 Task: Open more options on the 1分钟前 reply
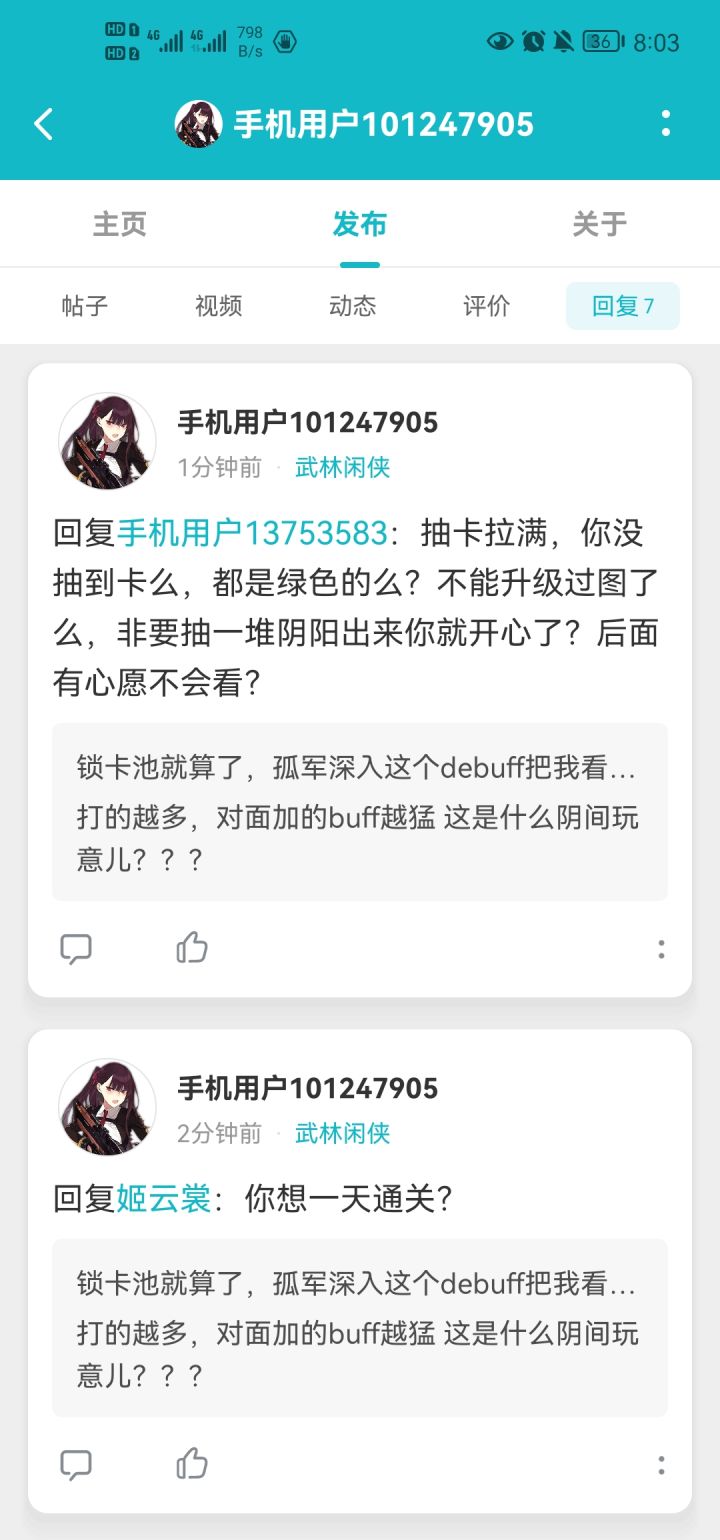[x=661, y=949]
